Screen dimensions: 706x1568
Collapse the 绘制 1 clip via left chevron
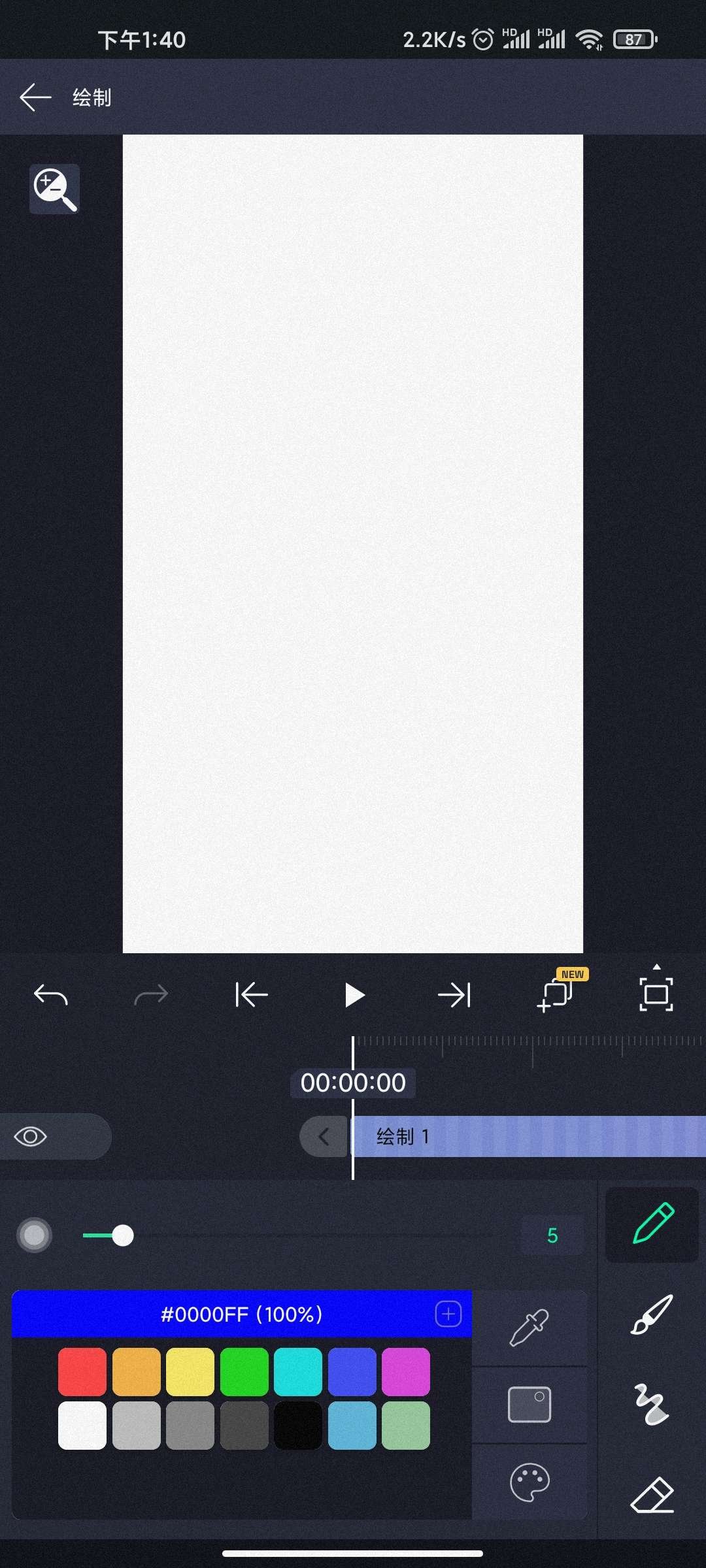coord(323,1137)
